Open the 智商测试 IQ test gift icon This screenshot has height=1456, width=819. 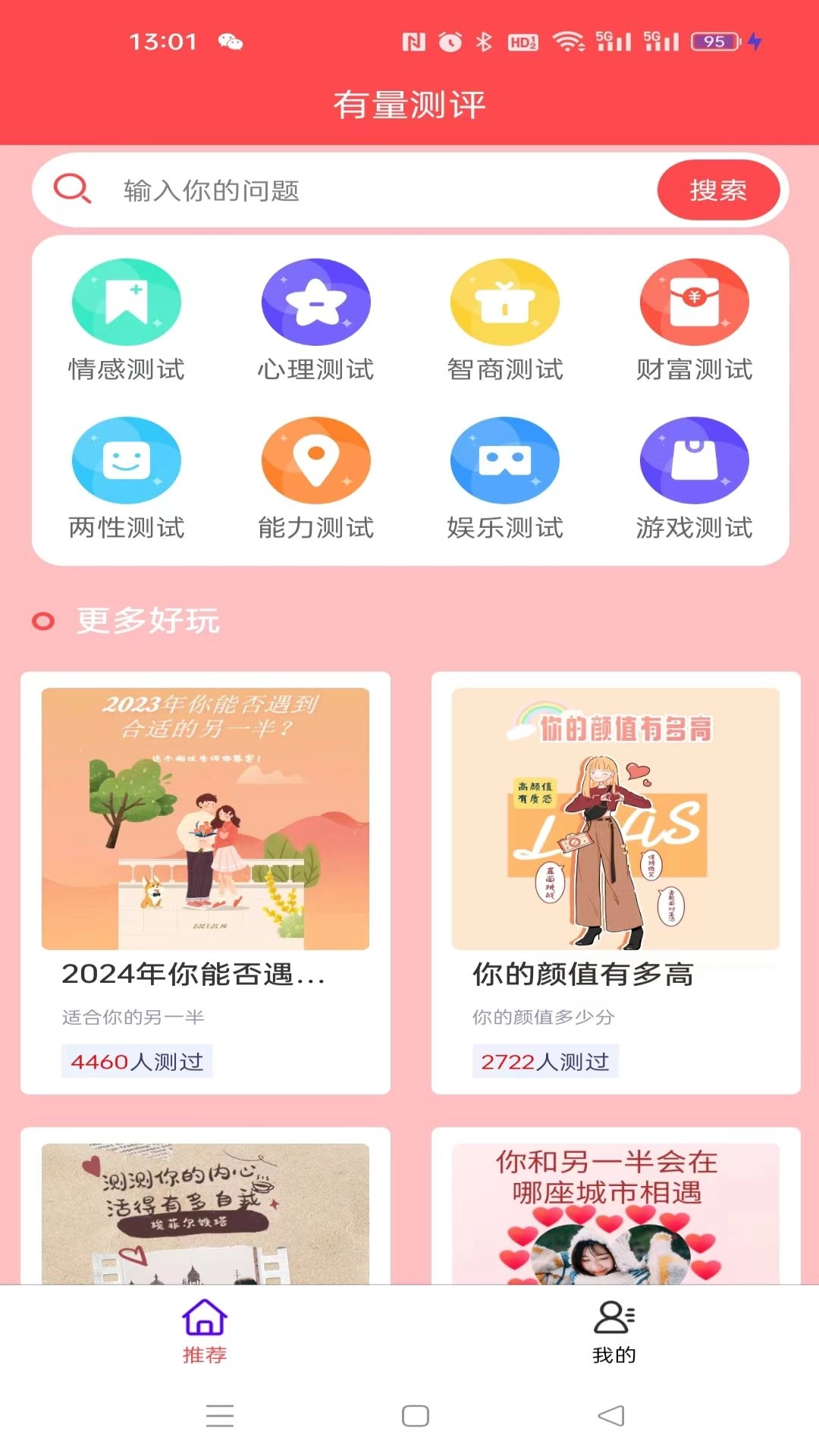coord(505,302)
